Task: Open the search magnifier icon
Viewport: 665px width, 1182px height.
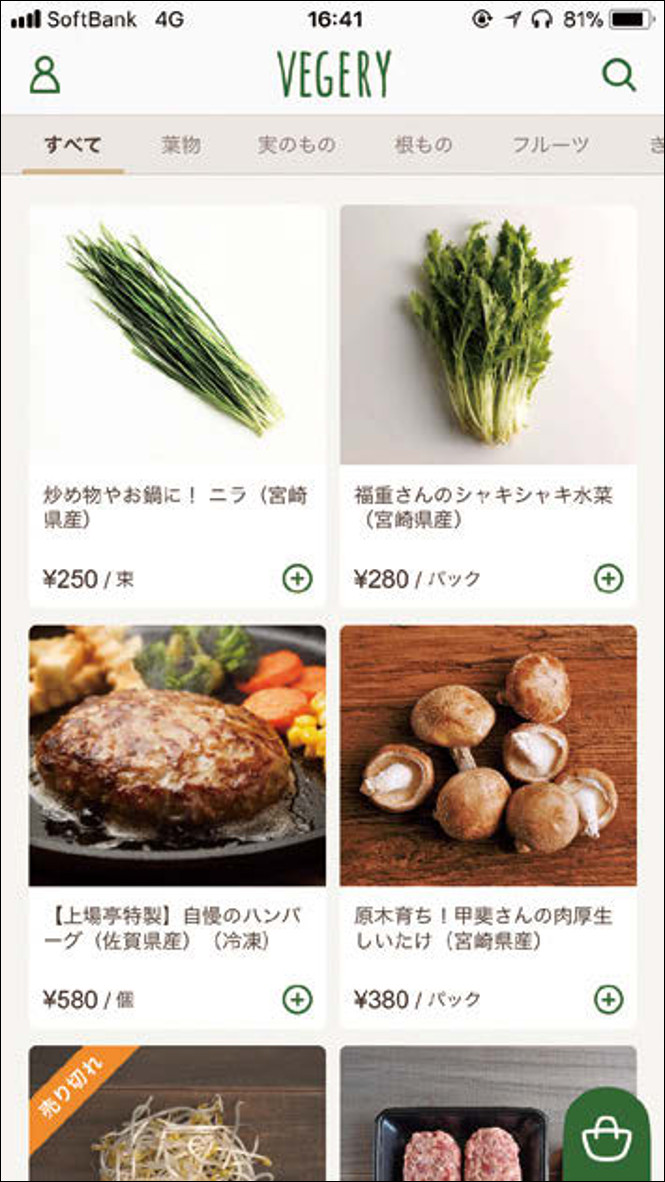Action: pos(619,76)
